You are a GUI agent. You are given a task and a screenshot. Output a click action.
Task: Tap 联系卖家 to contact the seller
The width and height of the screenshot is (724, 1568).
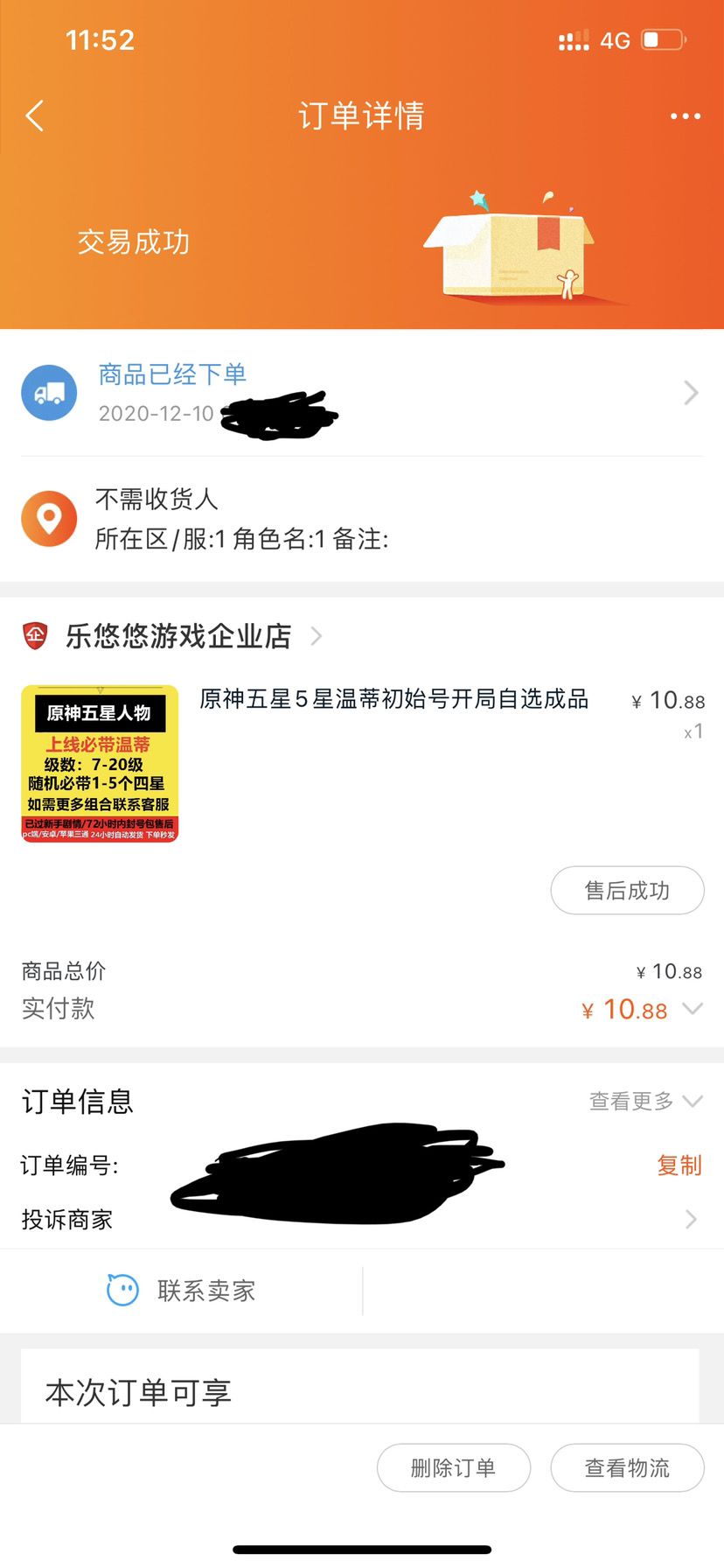tap(204, 1289)
